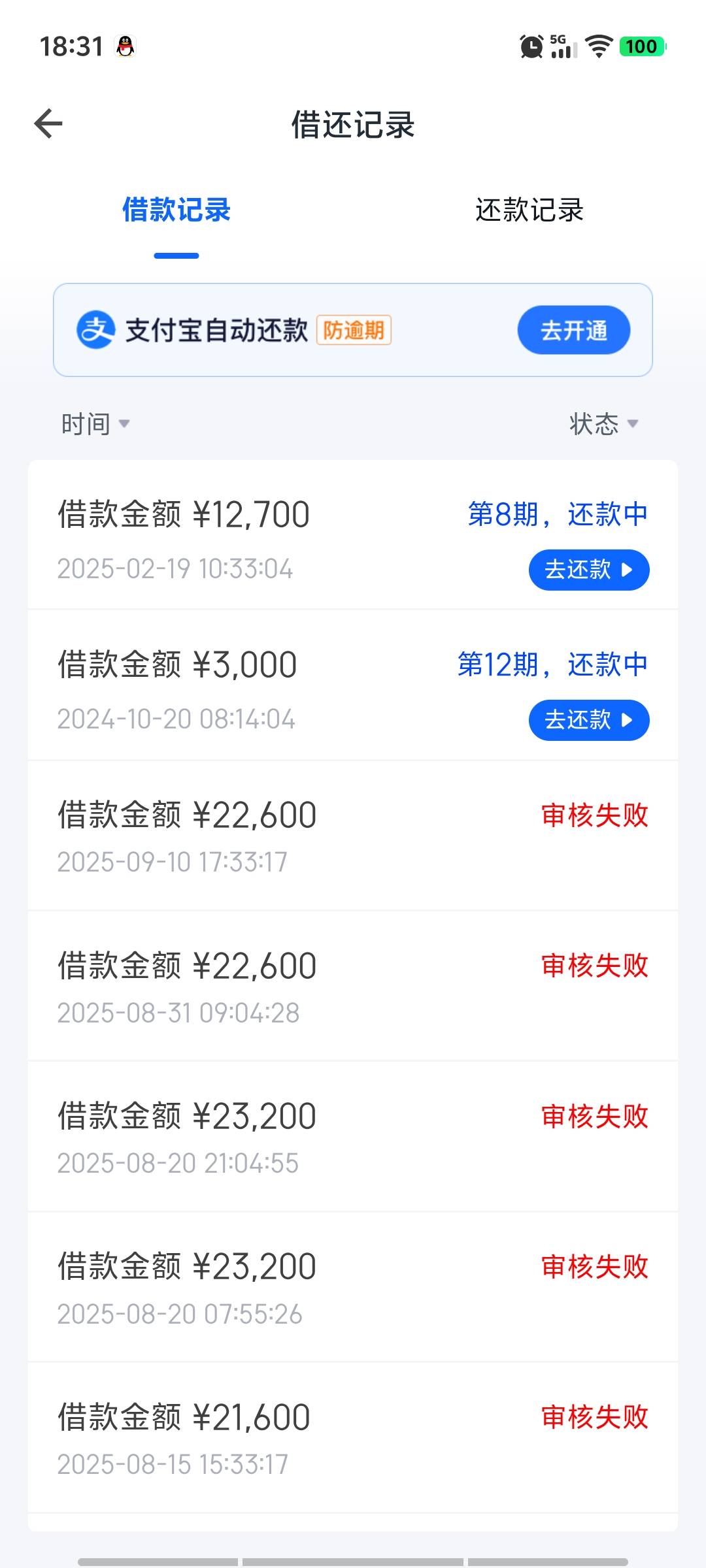Open the ¥21,600 failed loan record

click(x=353, y=1437)
